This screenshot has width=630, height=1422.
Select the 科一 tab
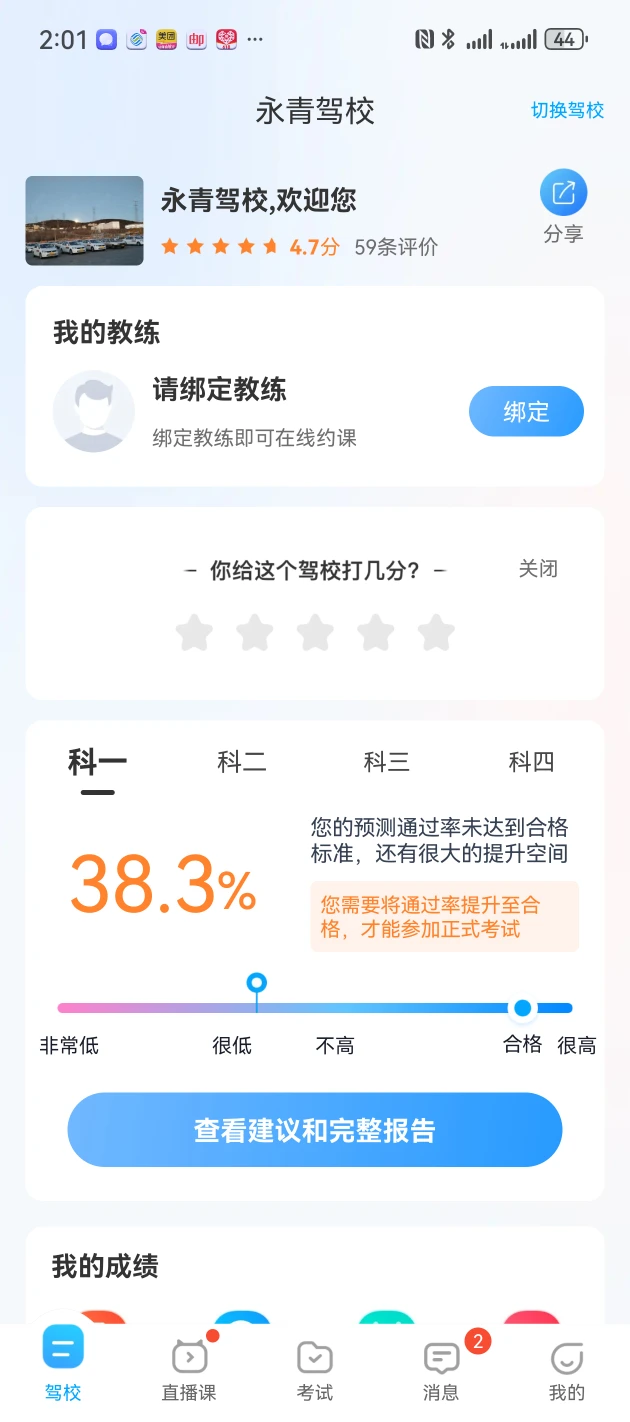[x=98, y=762]
